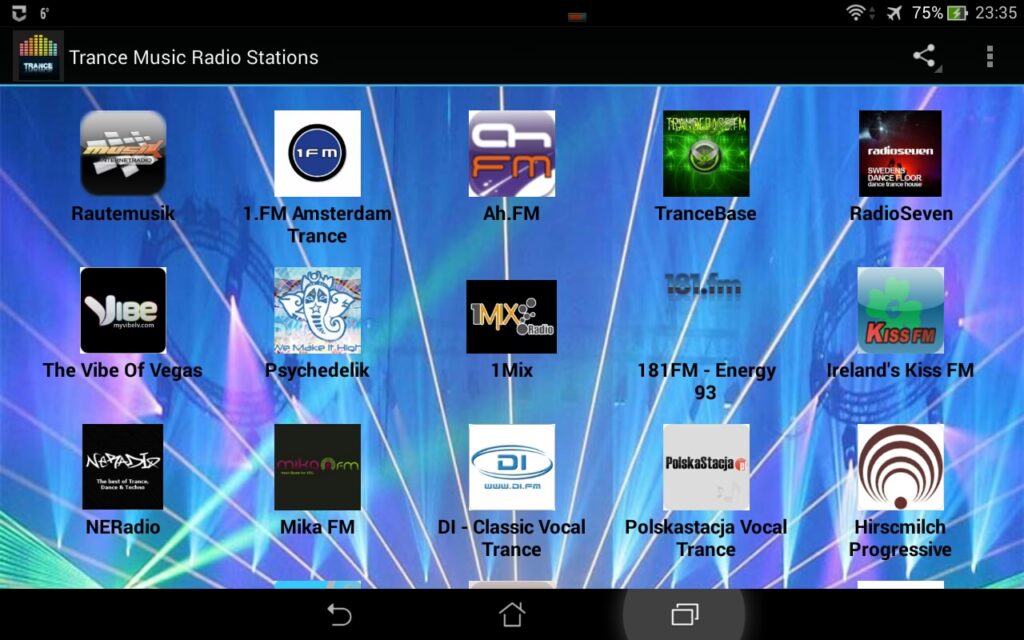Tune into RadioSeven
The image size is (1024, 640).
click(900, 153)
